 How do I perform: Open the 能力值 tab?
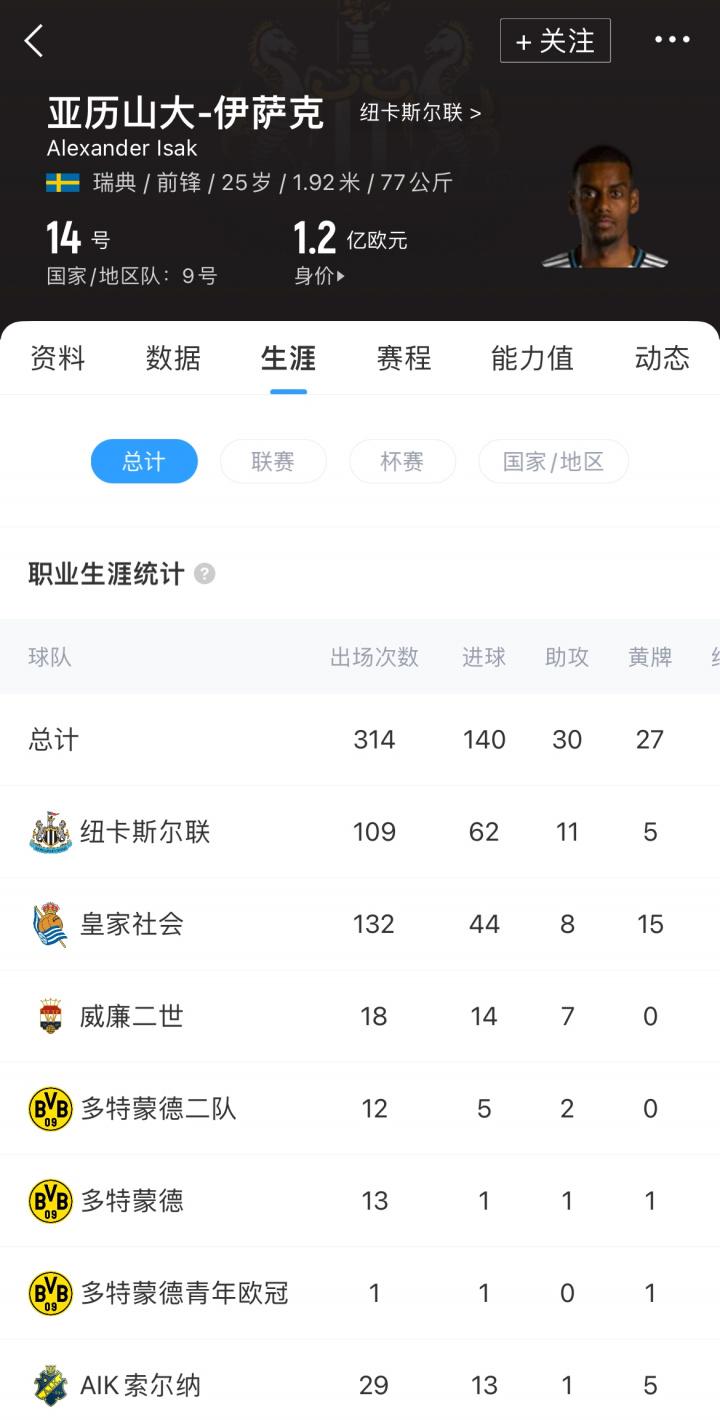click(532, 358)
